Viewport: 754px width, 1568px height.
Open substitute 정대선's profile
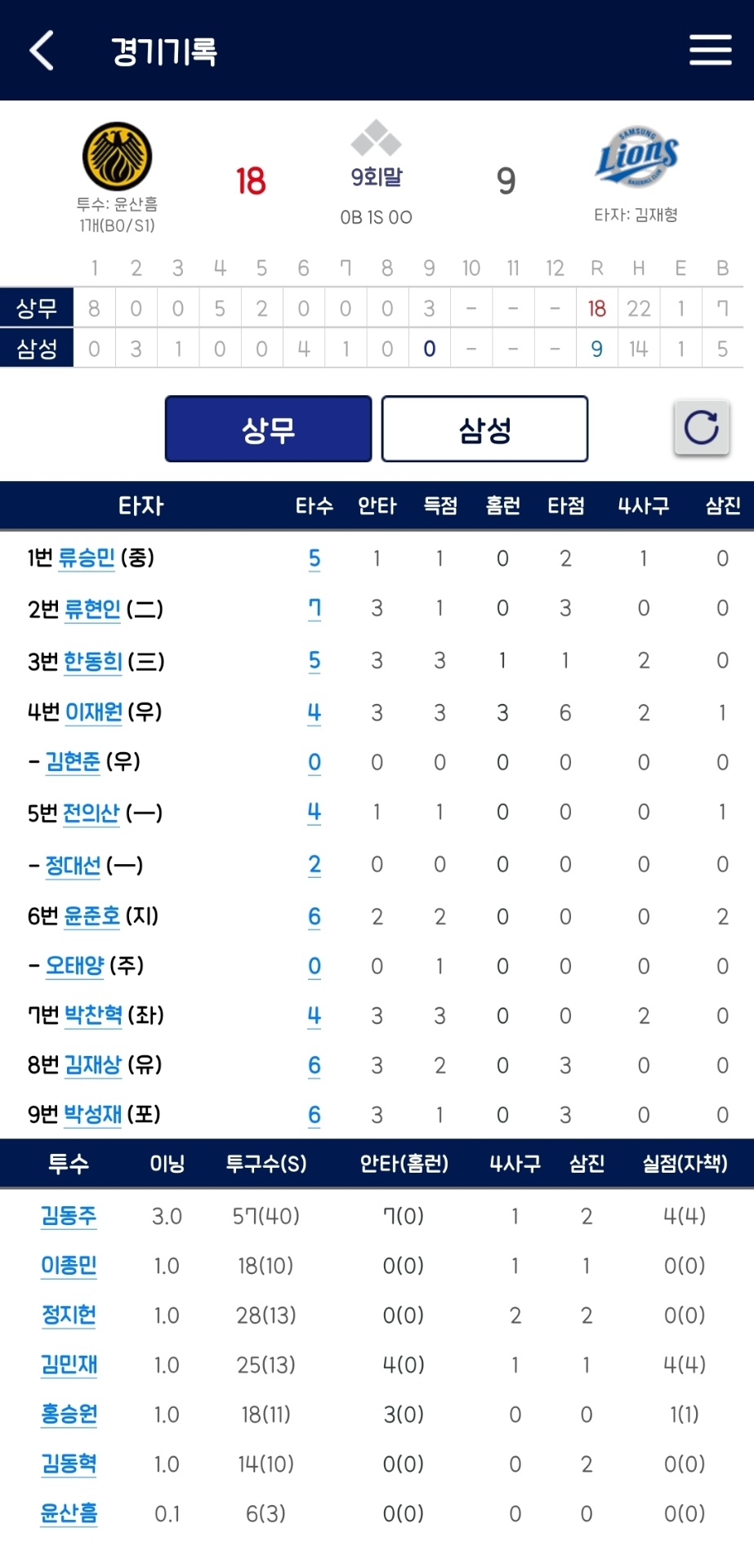[x=73, y=865]
